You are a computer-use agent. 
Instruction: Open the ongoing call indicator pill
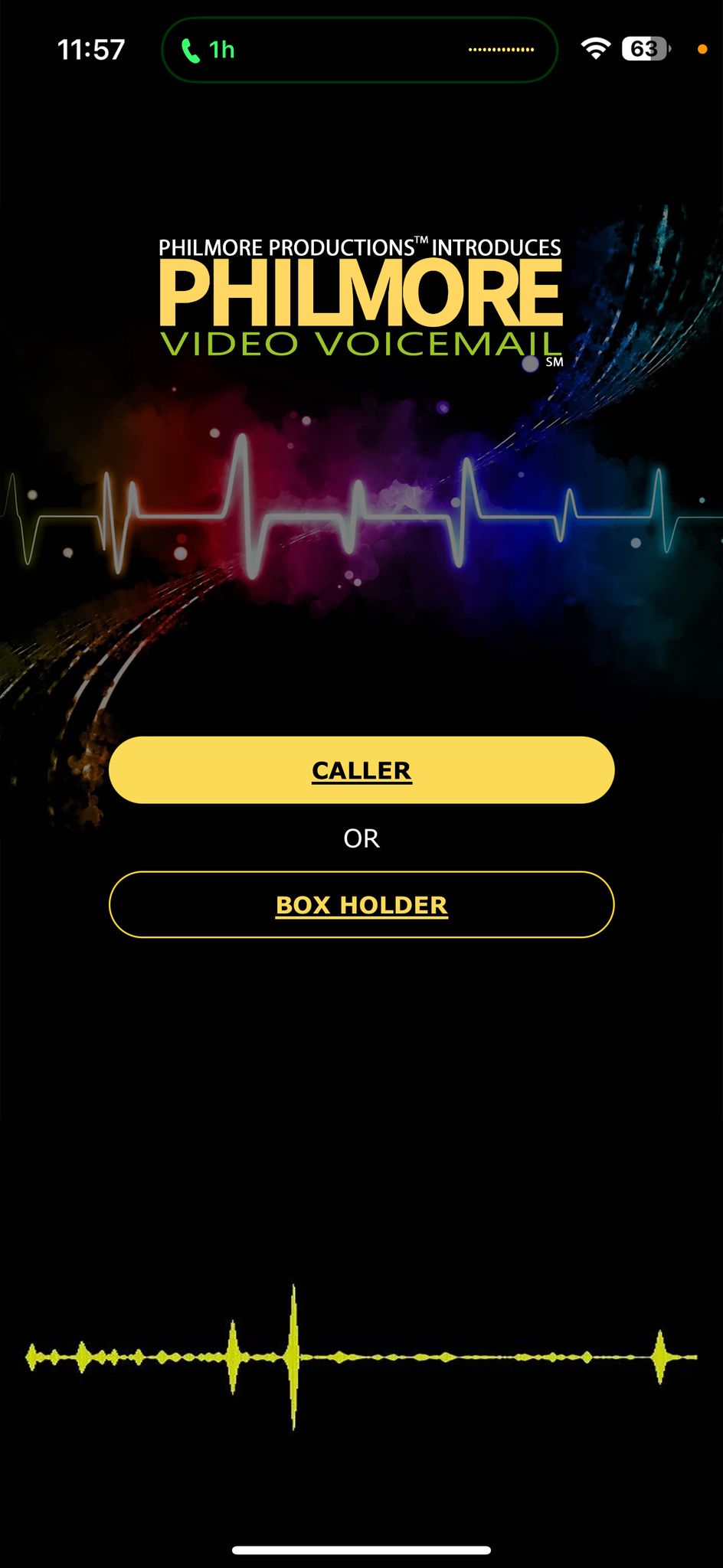click(x=359, y=51)
